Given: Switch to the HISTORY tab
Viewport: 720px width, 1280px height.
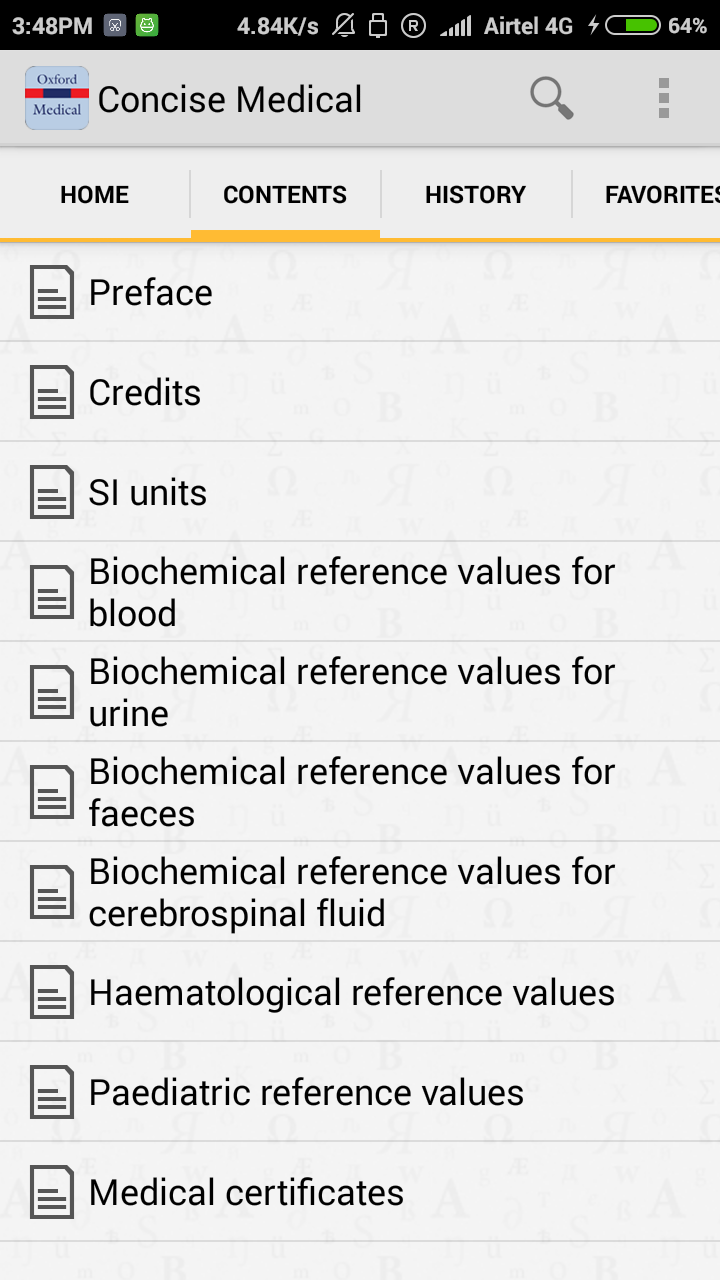Looking at the screenshot, I should (x=475, y=194).
